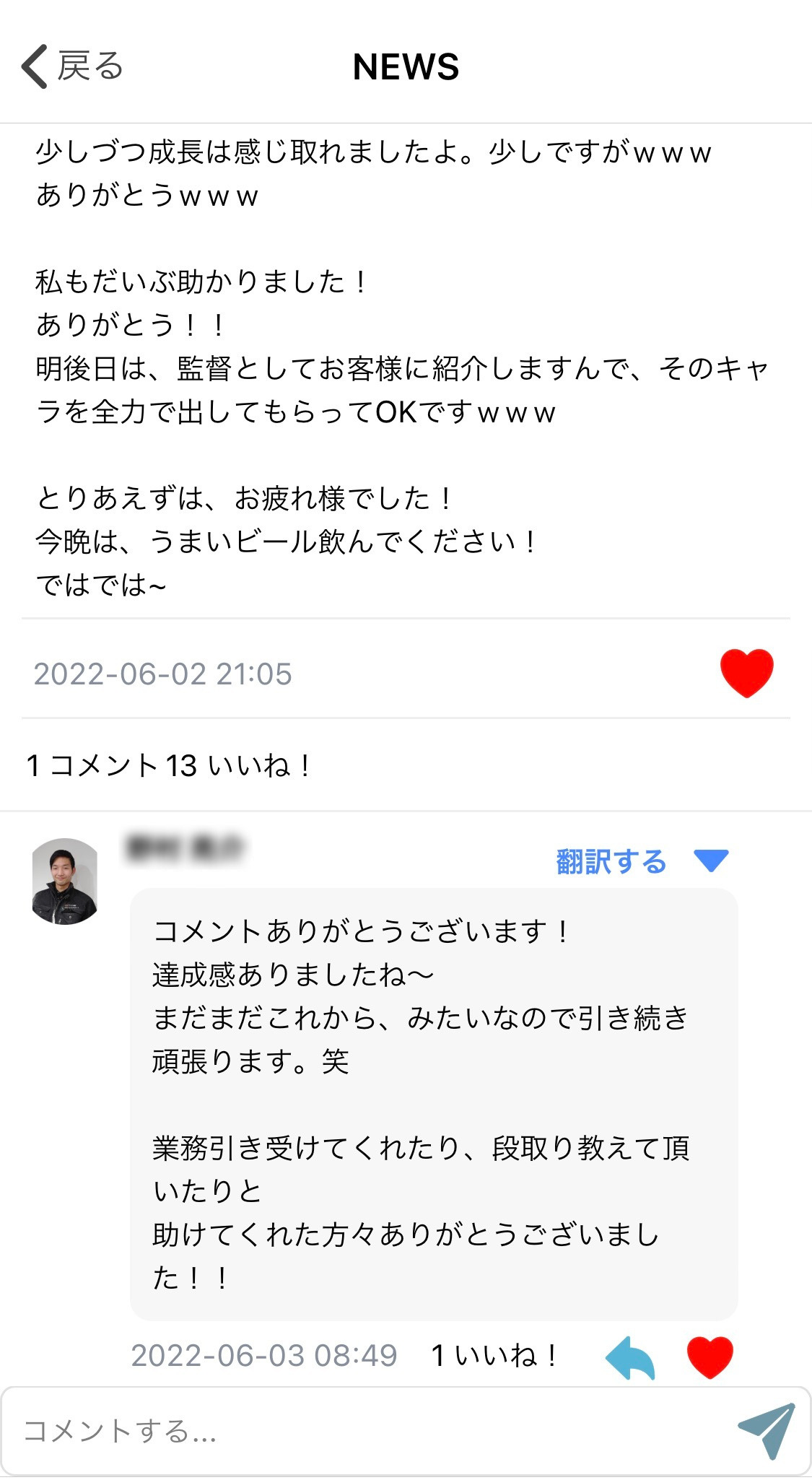Focus the コメントする input field
The width and height of the screenshot is (812, 1480).
click(x=368, y=1431)
